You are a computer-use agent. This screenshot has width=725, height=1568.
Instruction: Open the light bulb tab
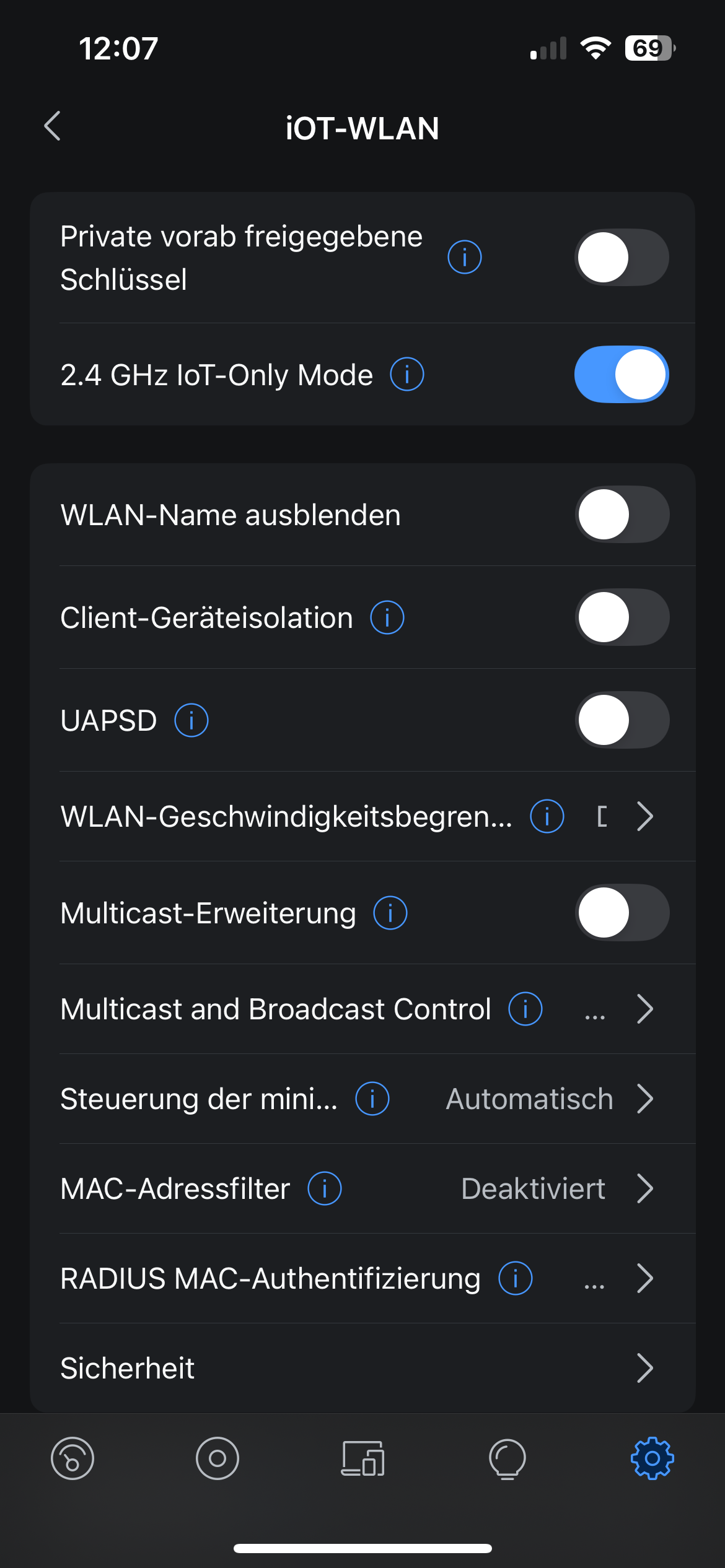(x=507, y=1458)
